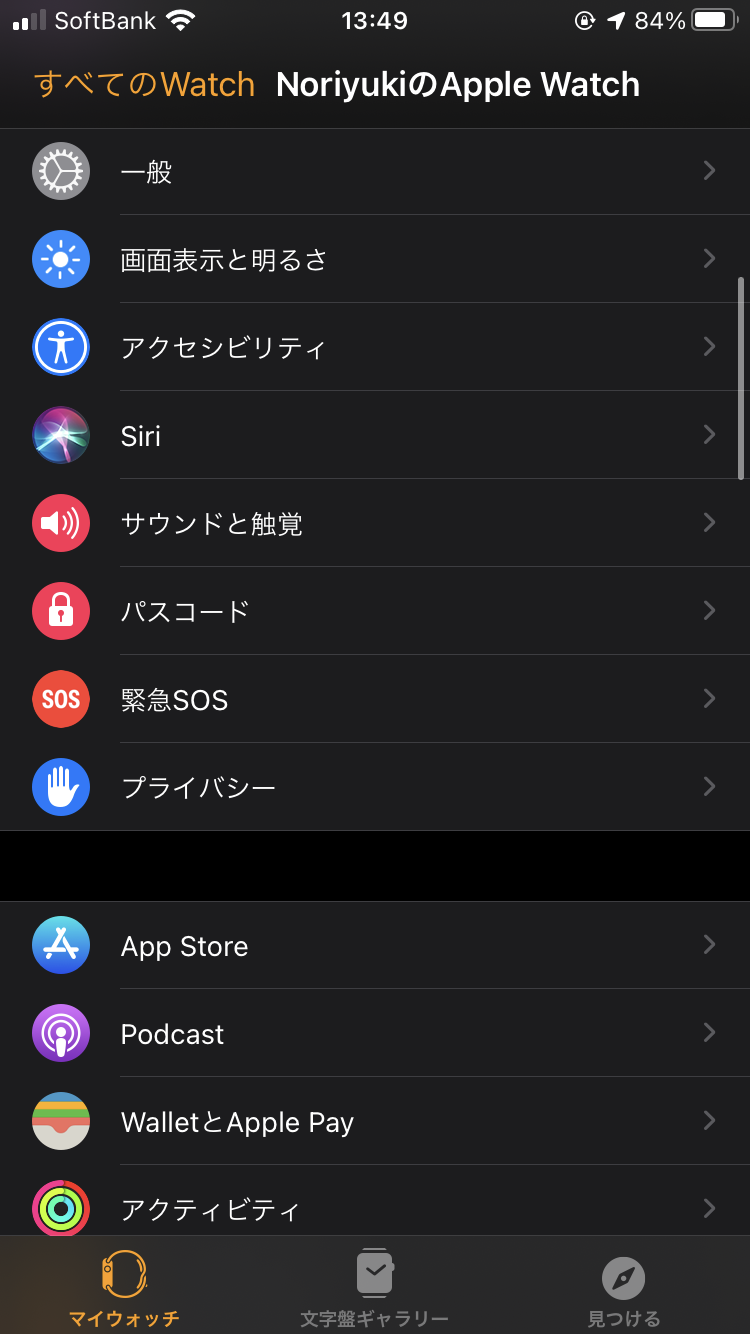This screenshot has width=750, height=1334.
Task: Select the サウンドと触覚 sound speaker icon
Action: (x=60, y=523)
